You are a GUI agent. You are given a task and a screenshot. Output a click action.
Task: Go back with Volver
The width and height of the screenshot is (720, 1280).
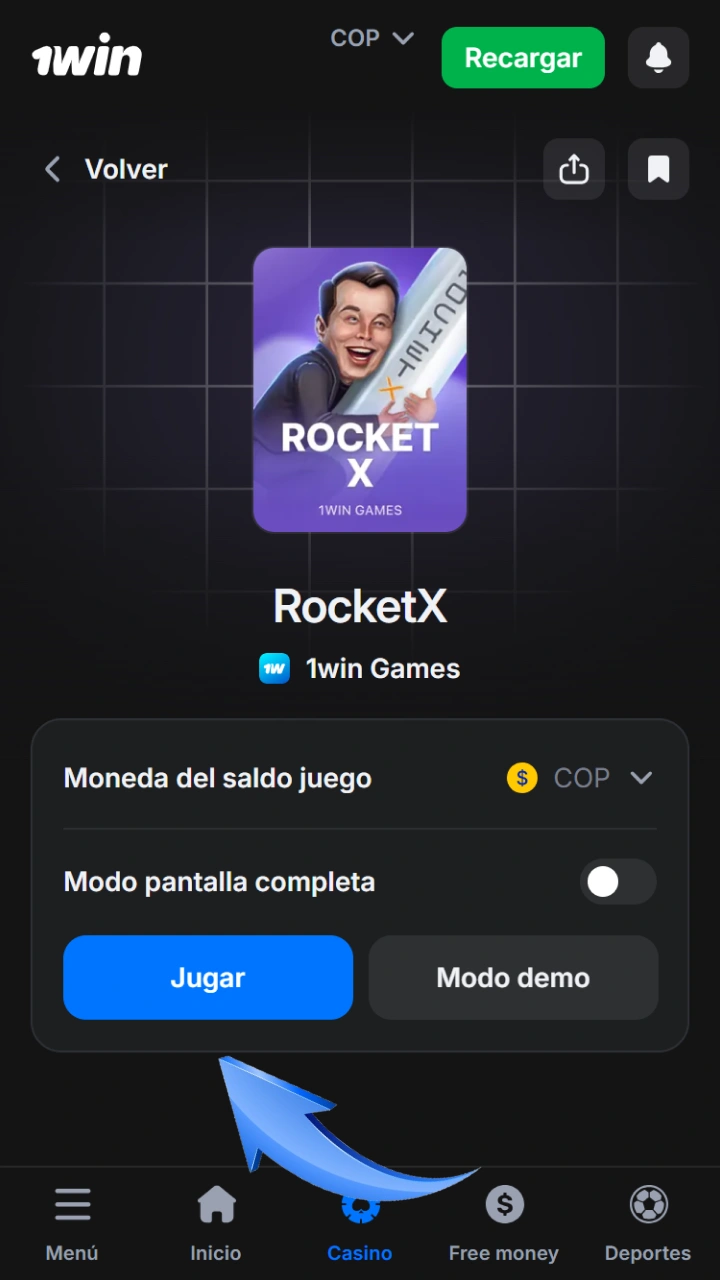(106, 169)
